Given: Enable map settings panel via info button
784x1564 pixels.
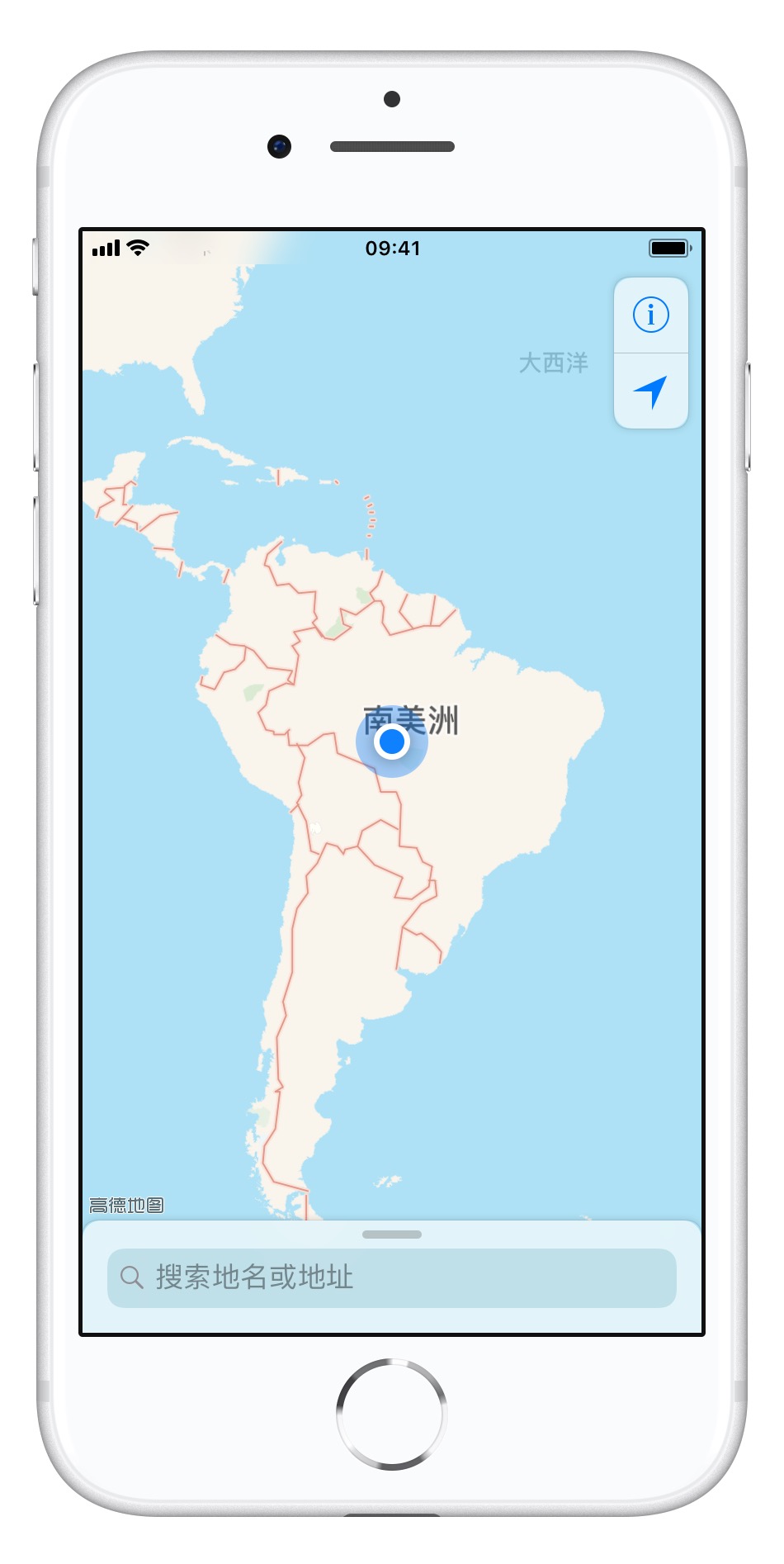Looking at the screenshot, I should click(x=650, y=315).
